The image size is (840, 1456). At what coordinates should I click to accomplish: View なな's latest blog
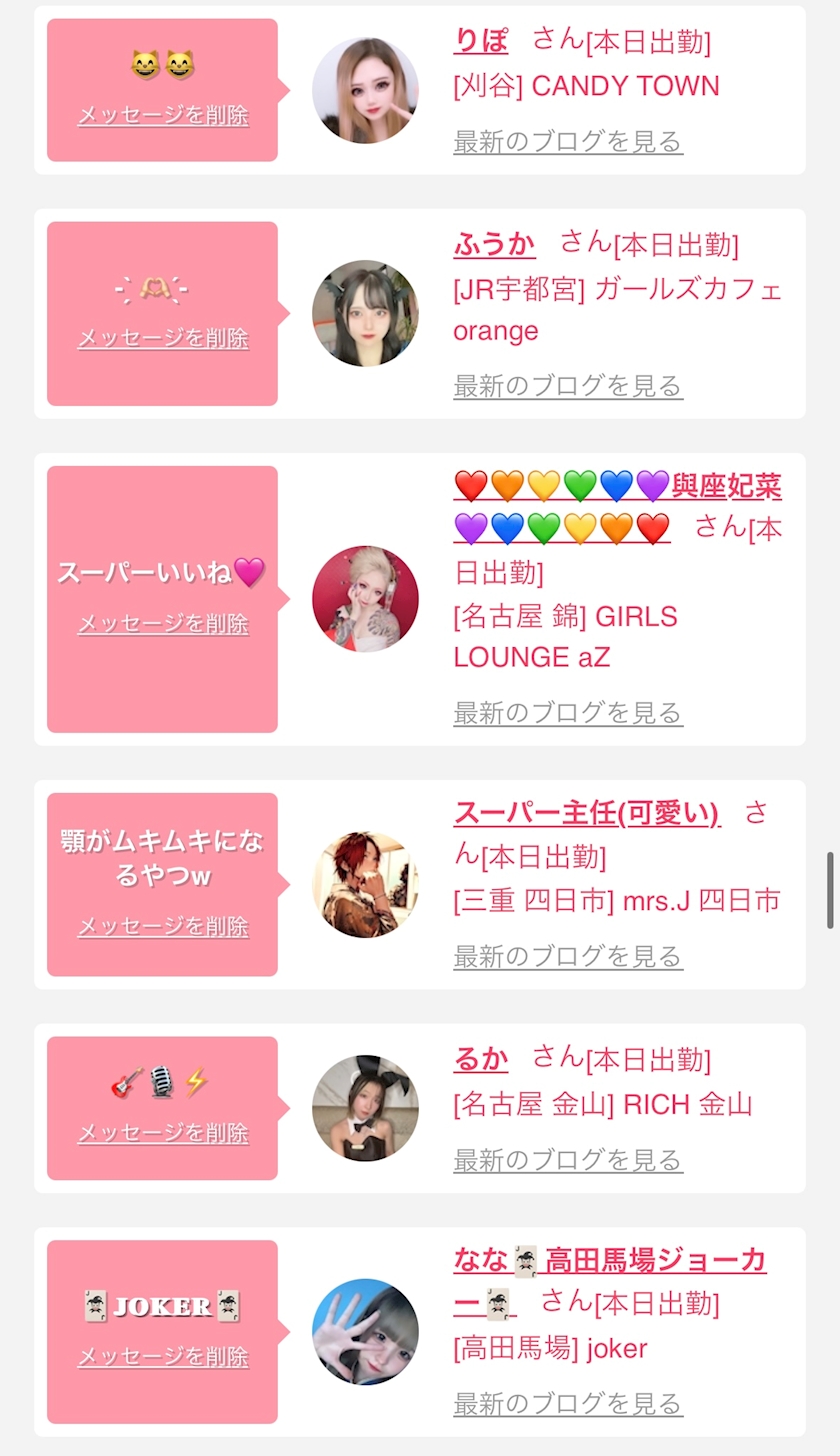567,1403
